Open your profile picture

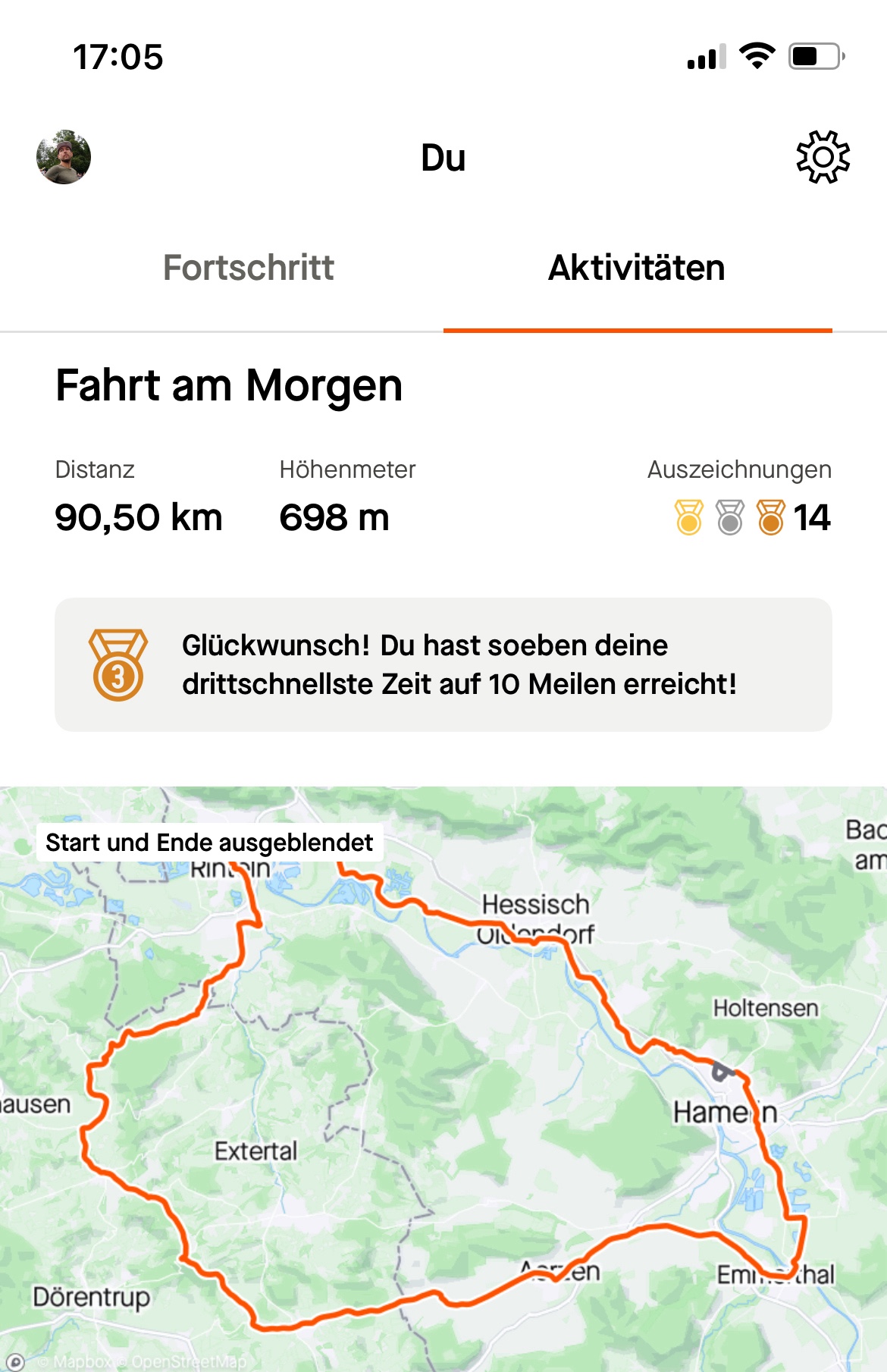64,157
